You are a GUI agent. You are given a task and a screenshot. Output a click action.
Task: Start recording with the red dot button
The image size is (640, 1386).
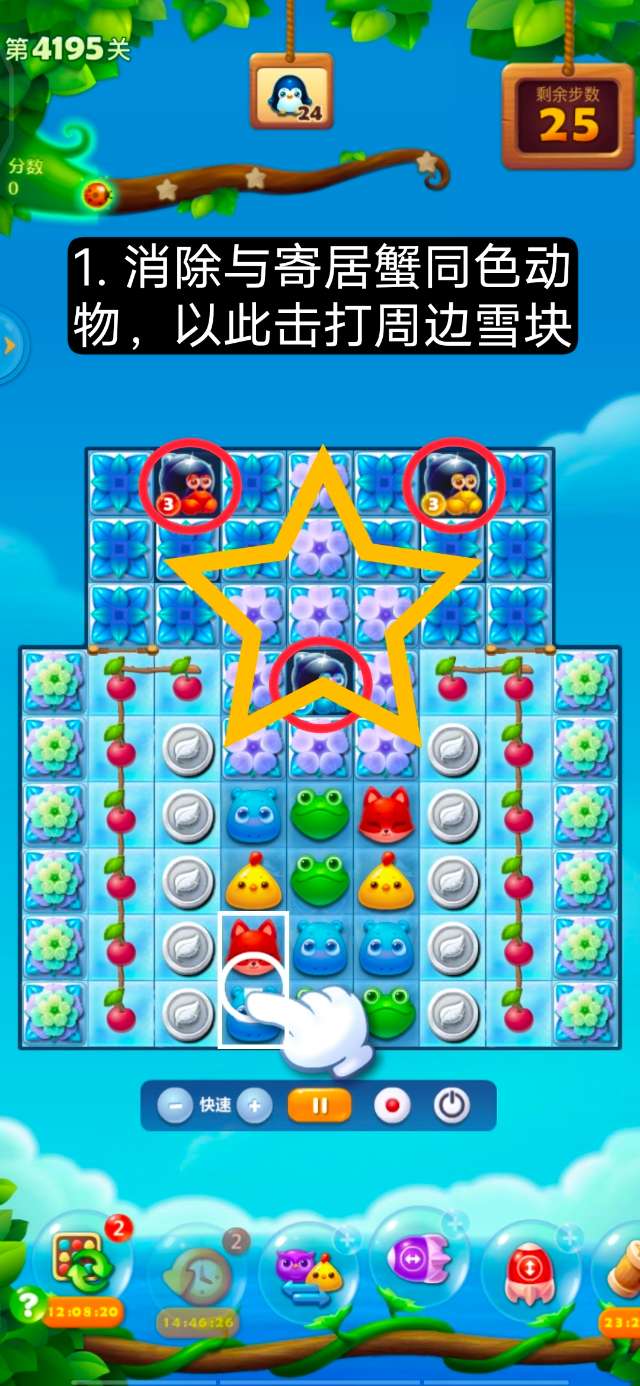pos(391,1106)
